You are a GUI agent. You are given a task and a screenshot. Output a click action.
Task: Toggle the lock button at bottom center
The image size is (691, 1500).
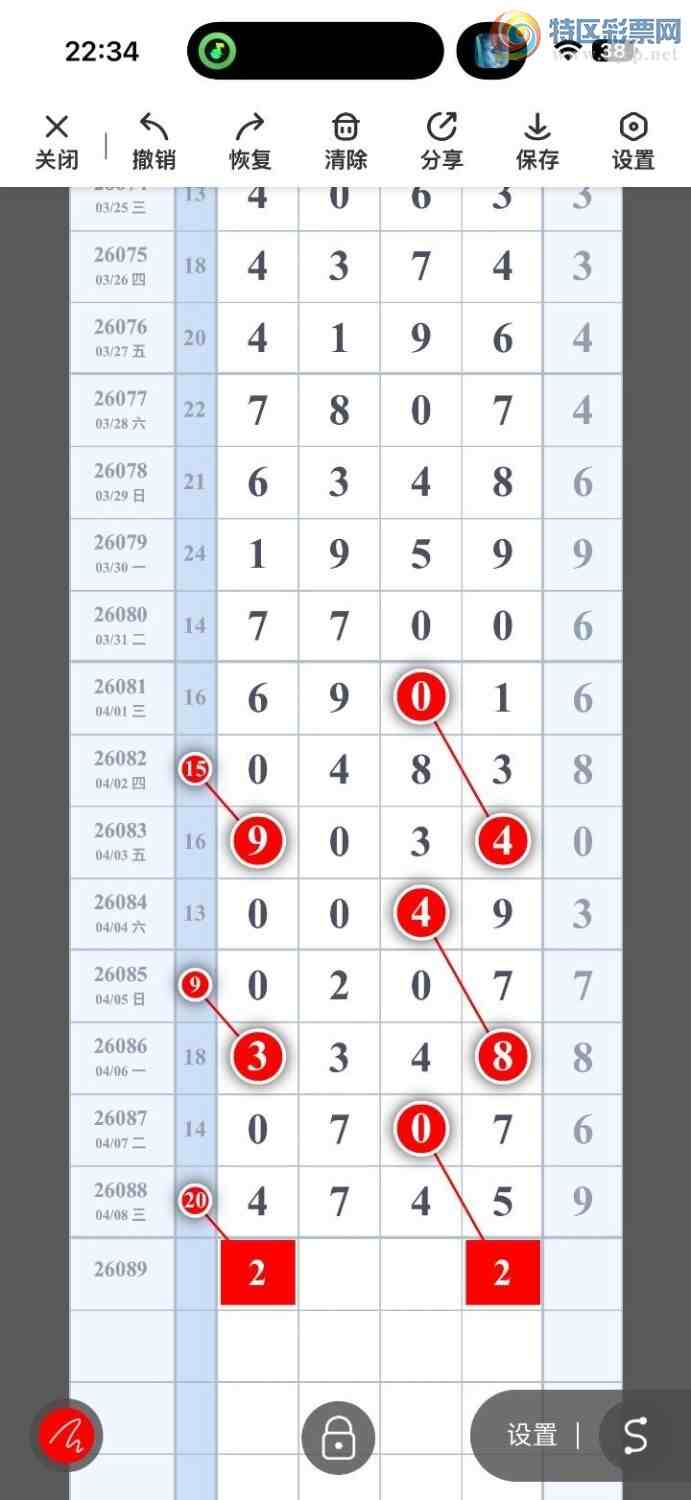[338, 1439]
